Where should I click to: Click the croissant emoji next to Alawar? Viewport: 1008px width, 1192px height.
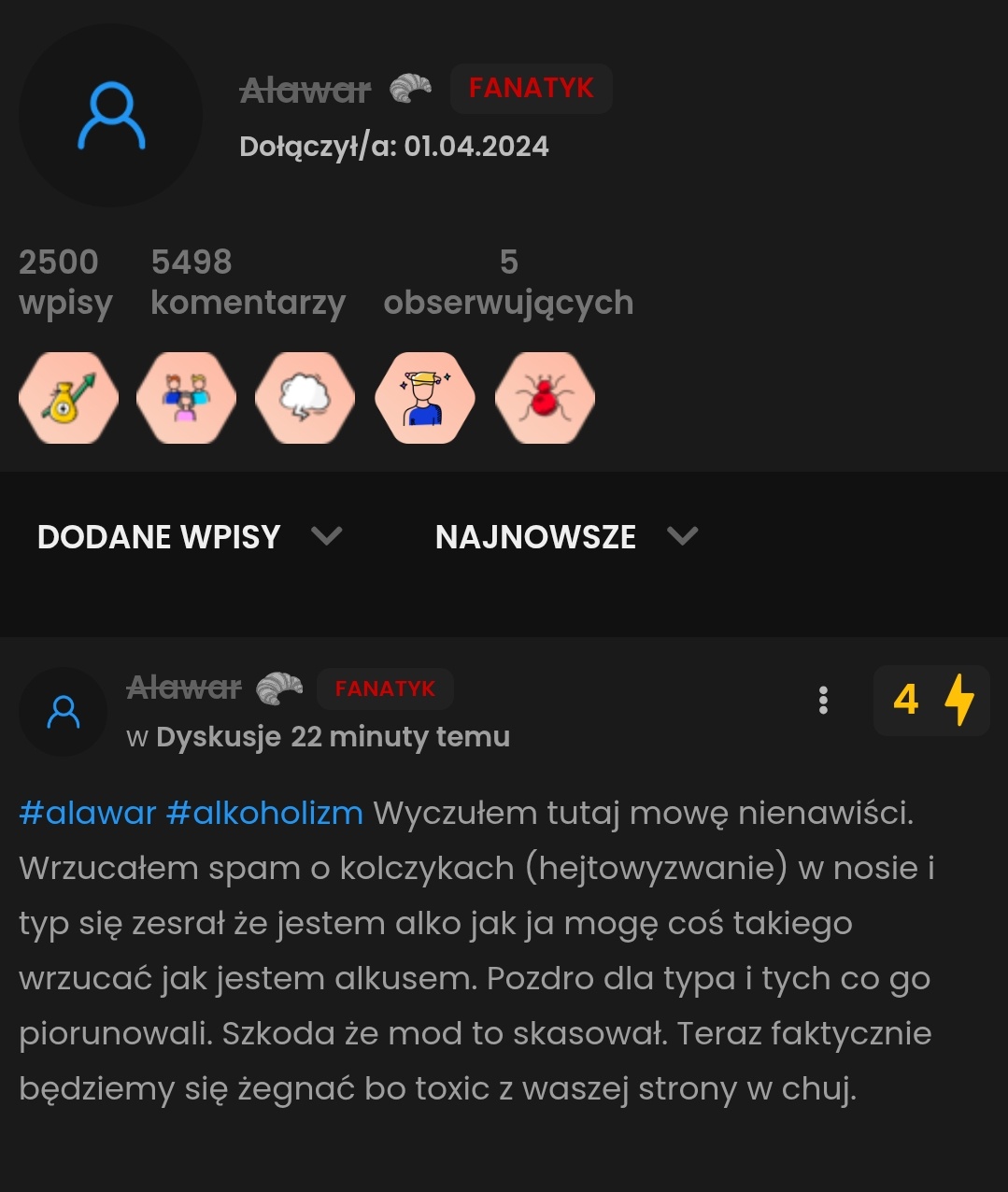409,89
